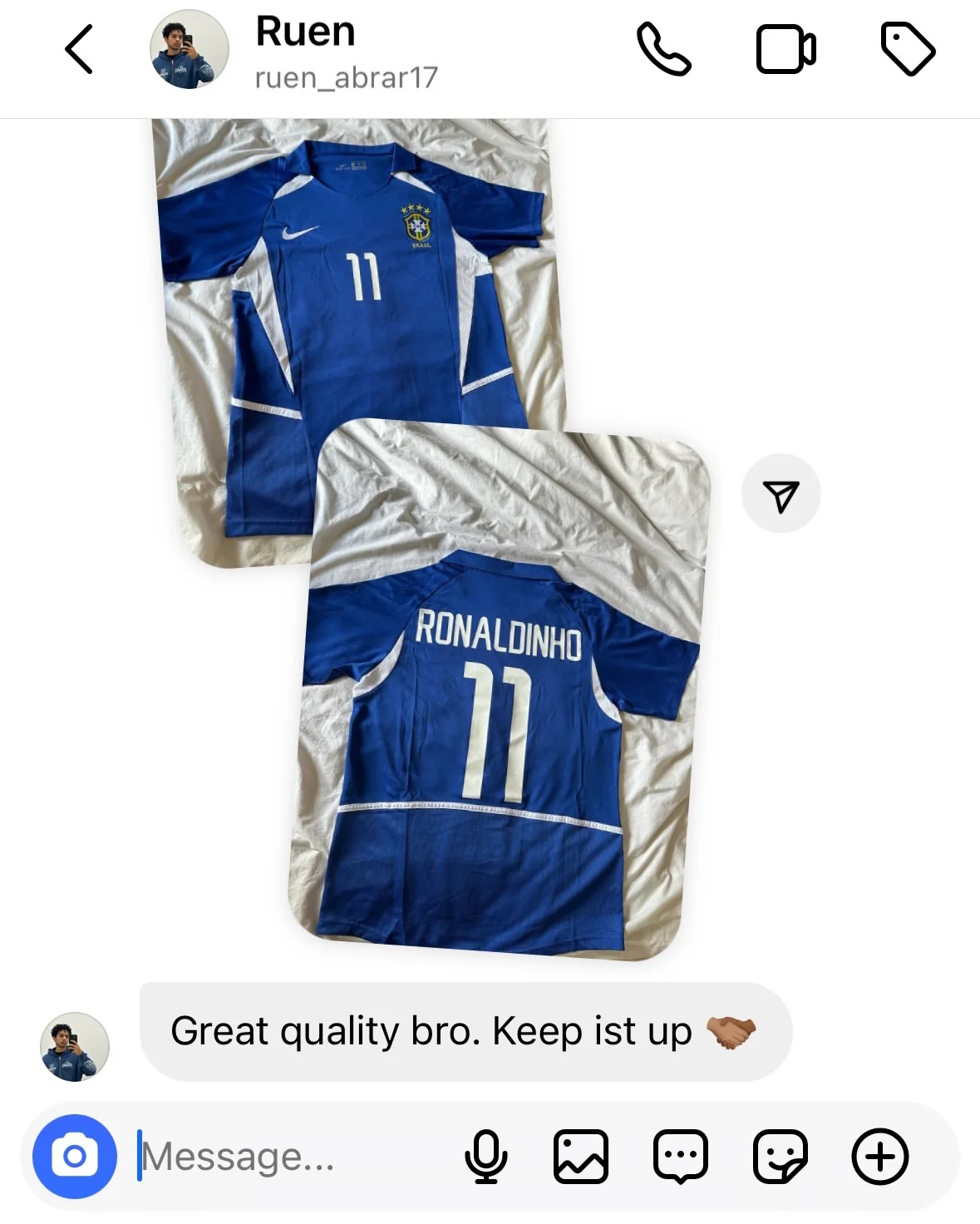
Task: Start a voice call with Ruen
Action: point(663,50)
